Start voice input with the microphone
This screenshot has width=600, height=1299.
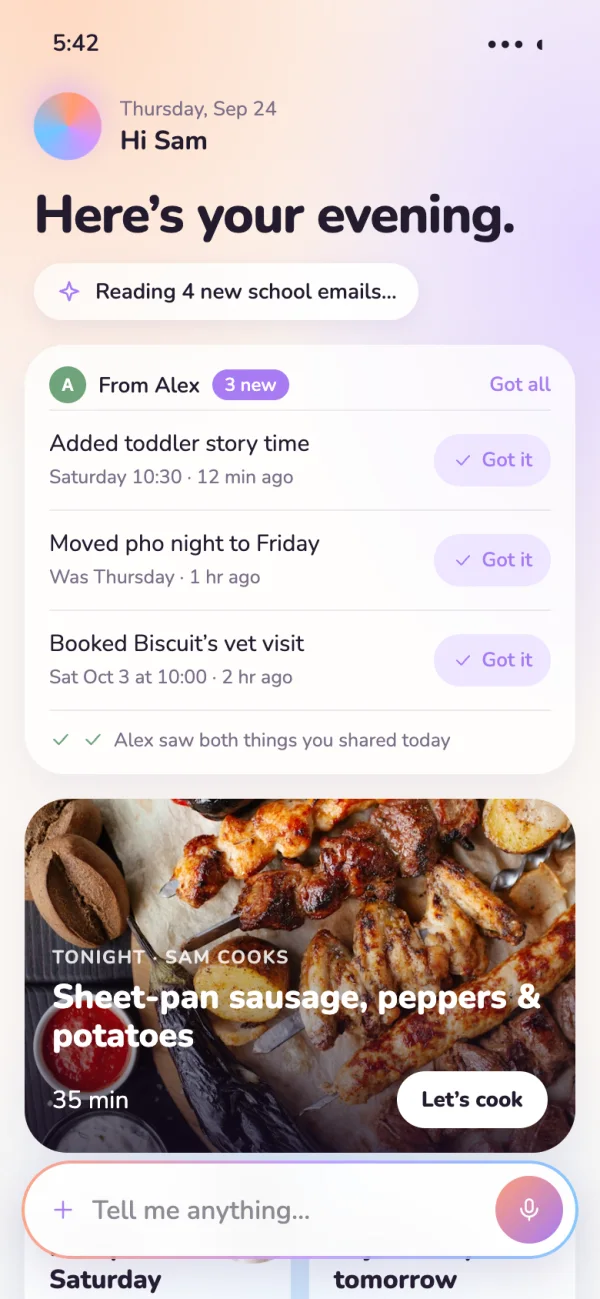tap(529, 1210)
